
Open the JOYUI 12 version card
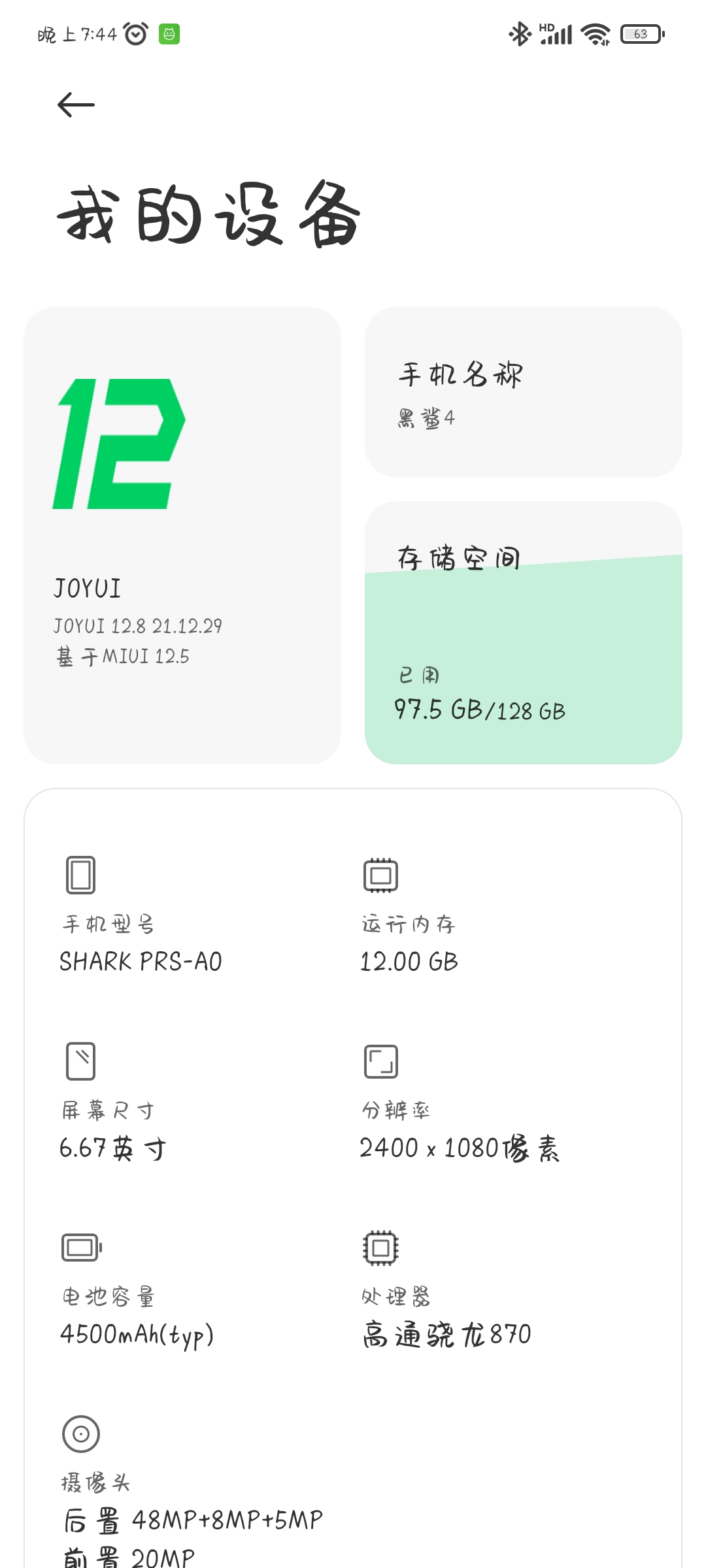click(182, 536)
